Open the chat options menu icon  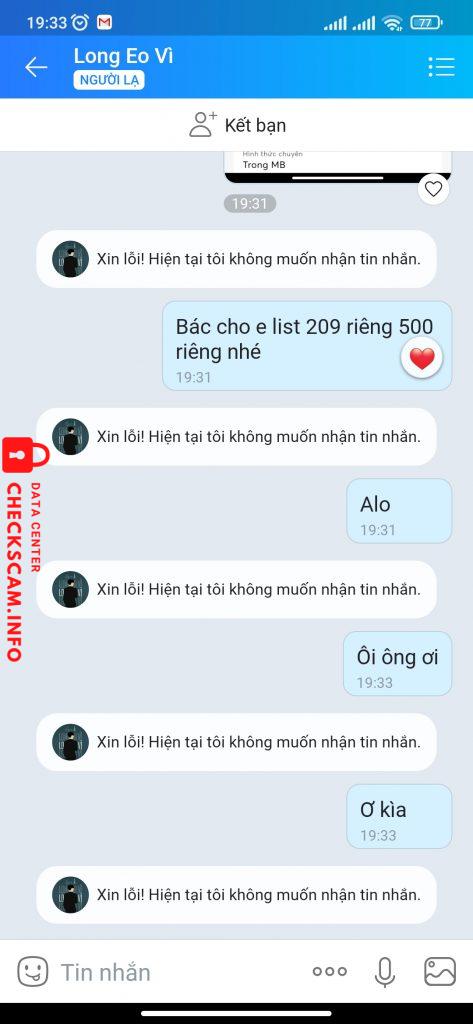441,67
